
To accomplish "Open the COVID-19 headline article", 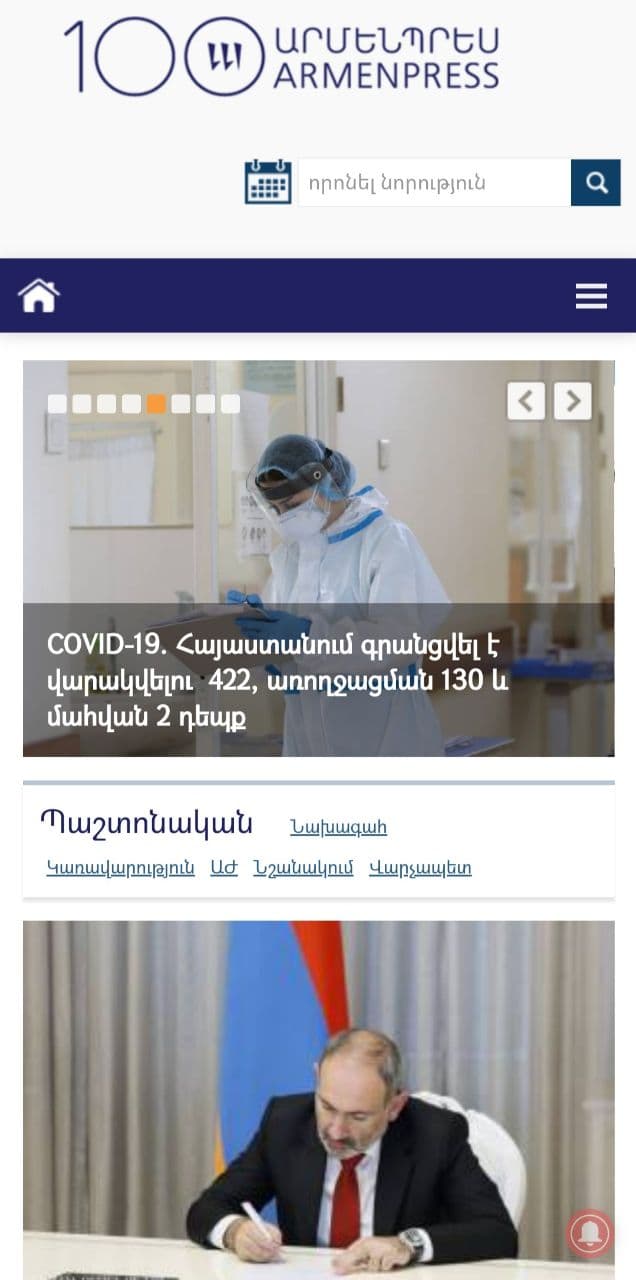I will (x=280, y=681).
